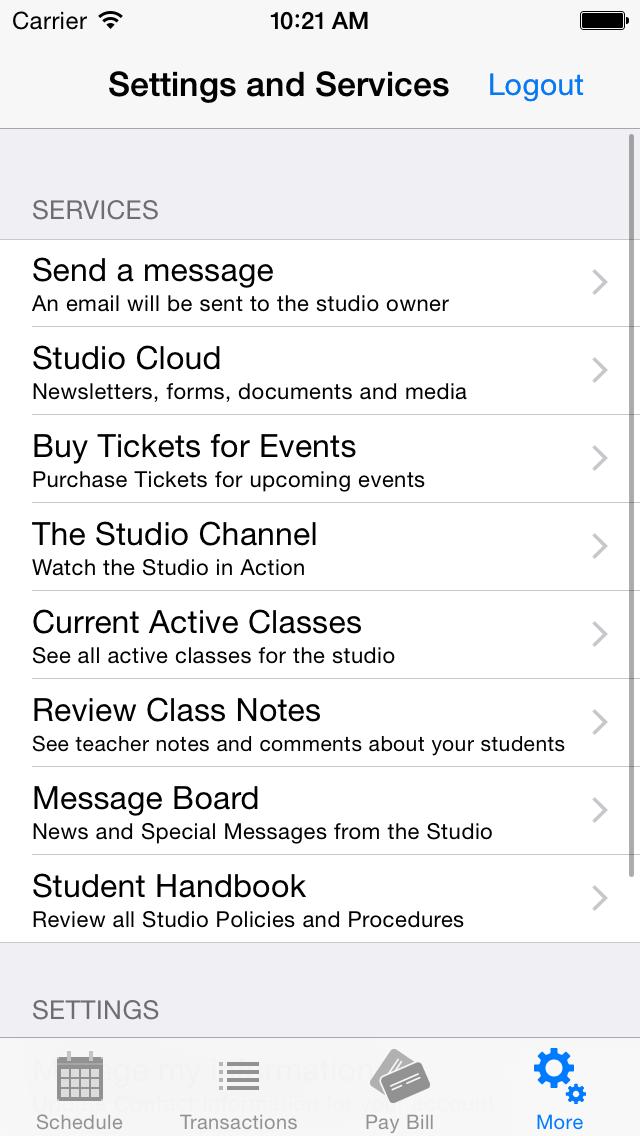Screen dimensions: 640x1136
Task: Open Review Class Notes
Action: pos(320,722)
